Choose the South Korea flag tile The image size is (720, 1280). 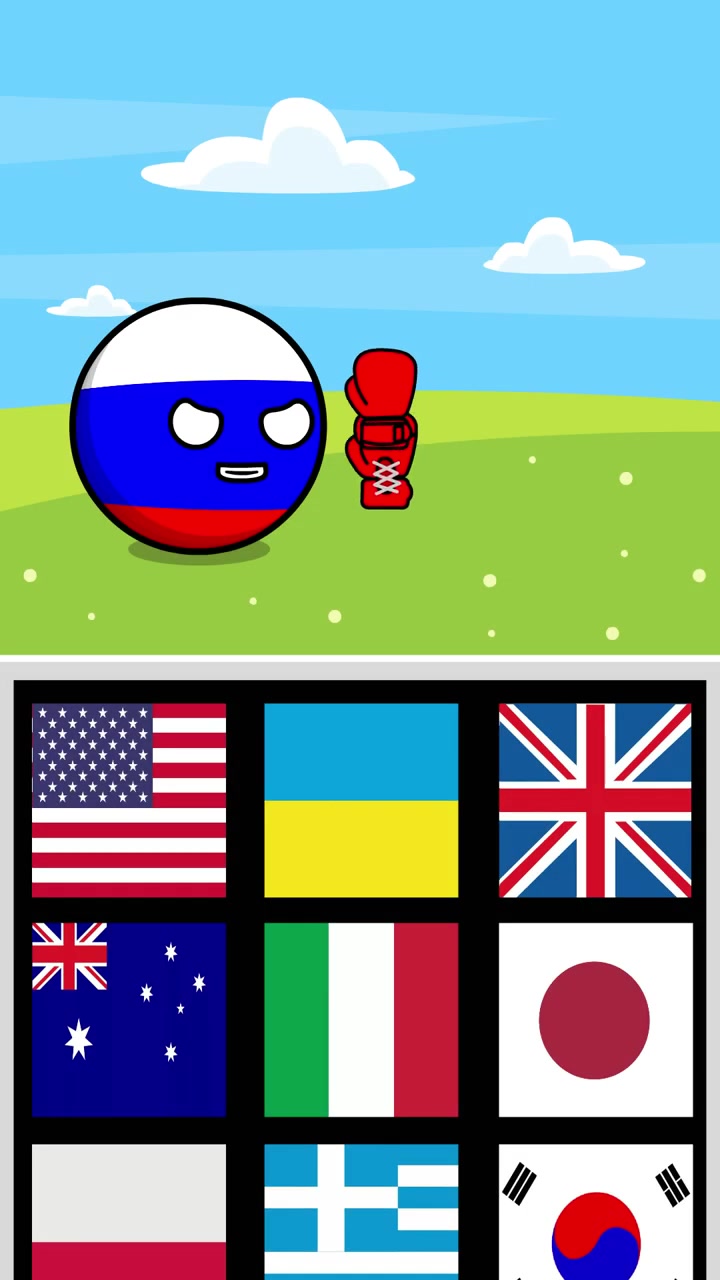(x=595, y=1212)
